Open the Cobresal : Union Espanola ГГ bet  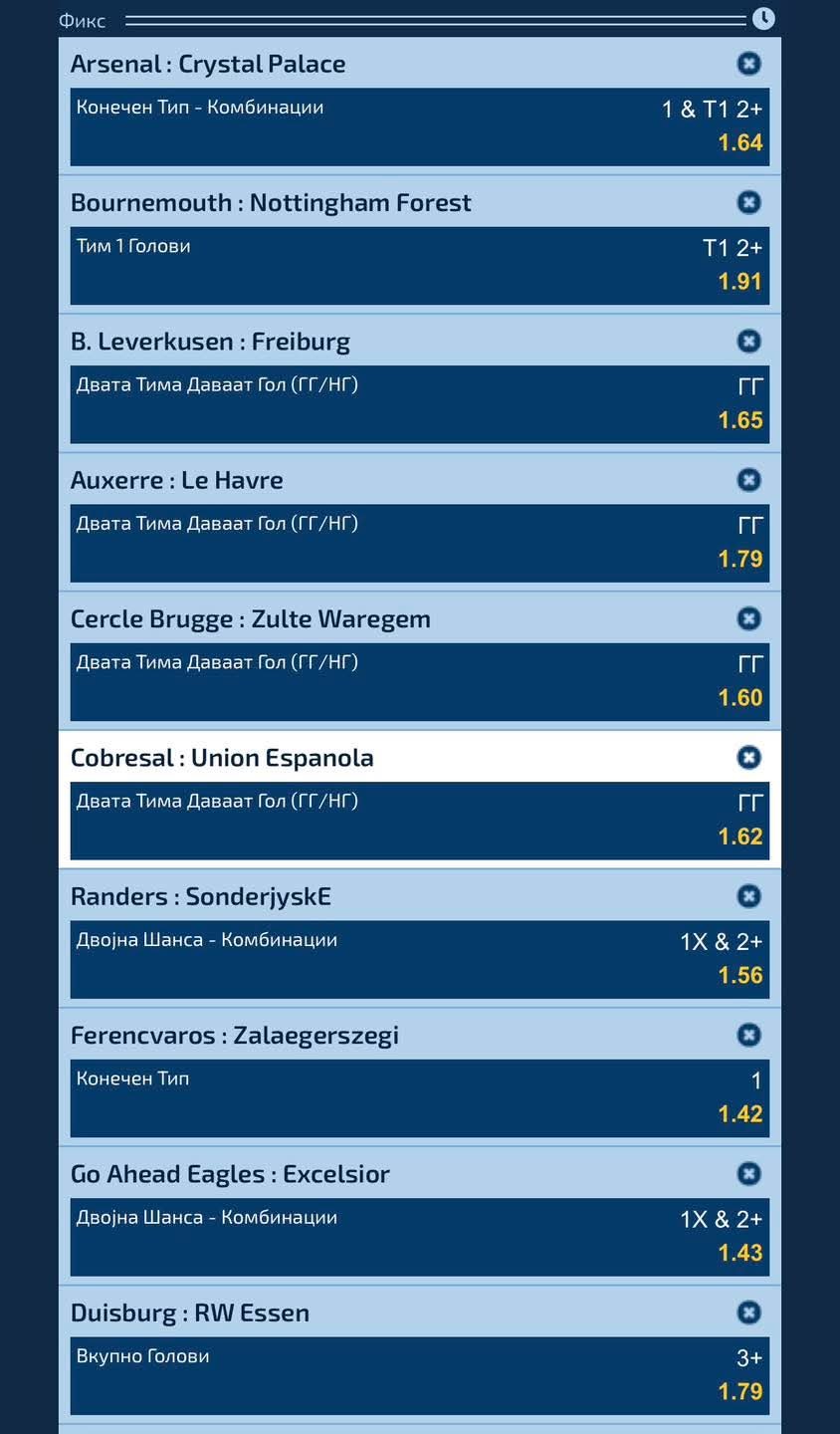tap(419, 821)
